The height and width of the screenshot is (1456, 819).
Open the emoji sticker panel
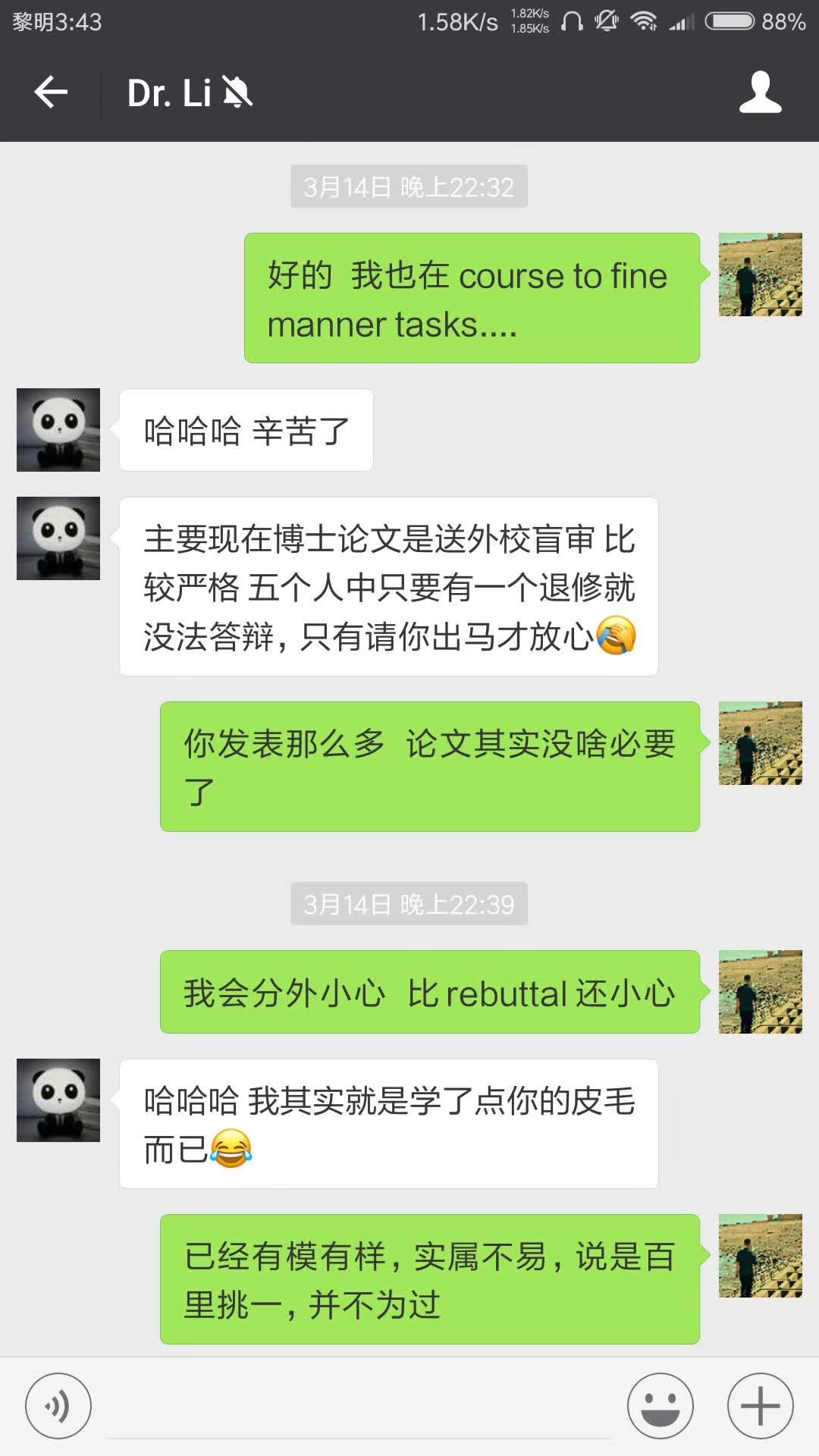click(660, 1406)
